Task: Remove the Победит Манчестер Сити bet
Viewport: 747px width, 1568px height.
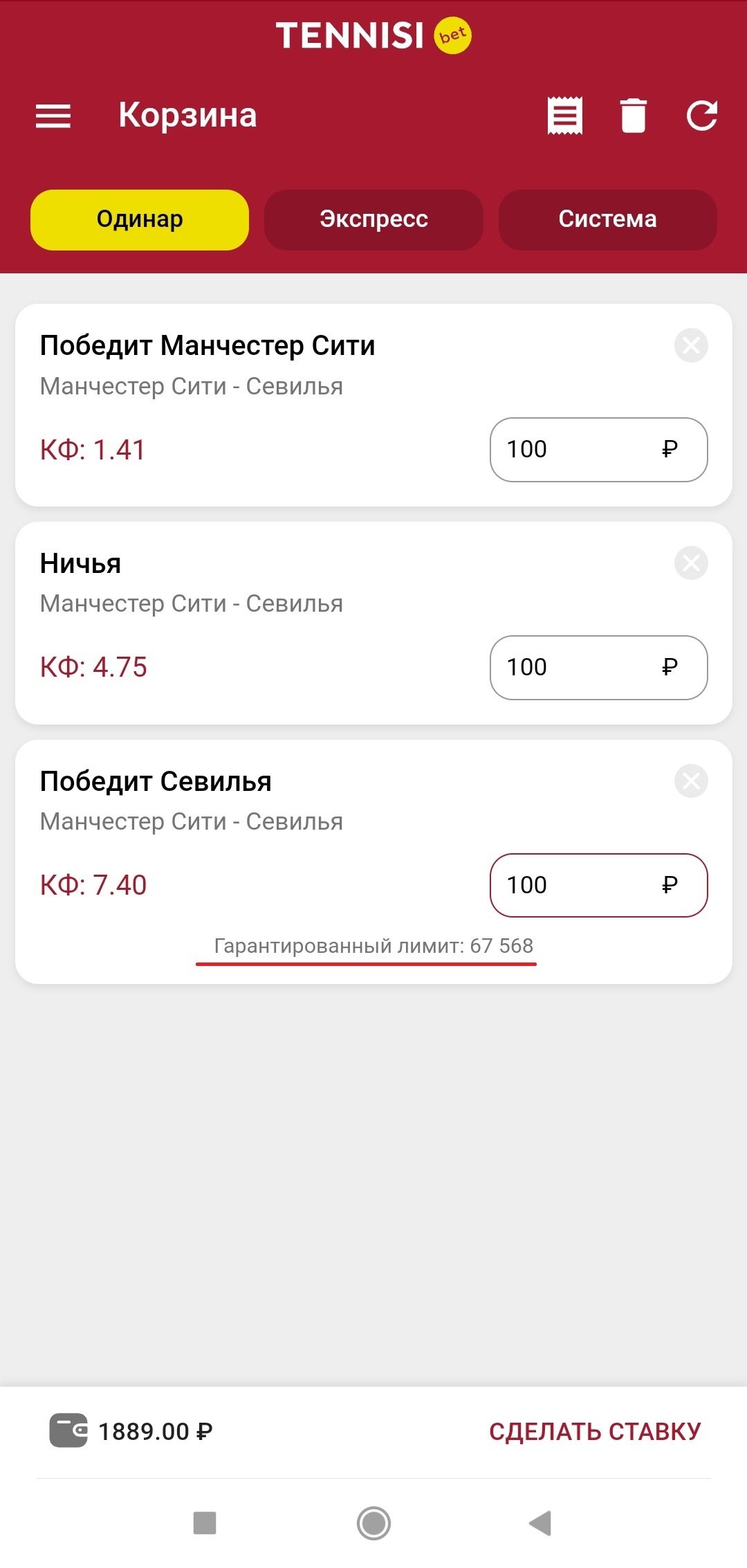Action: [691, 345]
